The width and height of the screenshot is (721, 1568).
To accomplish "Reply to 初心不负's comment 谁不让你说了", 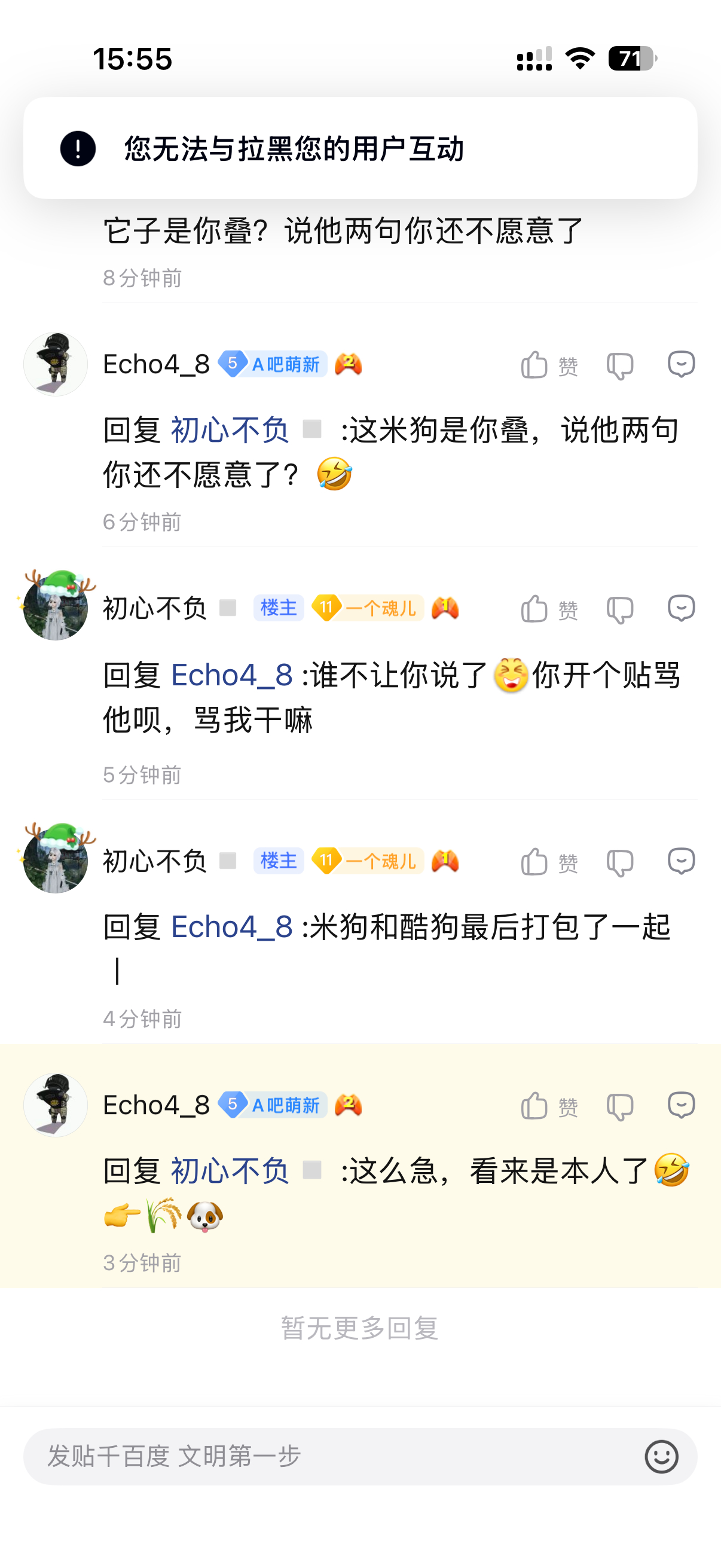I will (681, 608).
